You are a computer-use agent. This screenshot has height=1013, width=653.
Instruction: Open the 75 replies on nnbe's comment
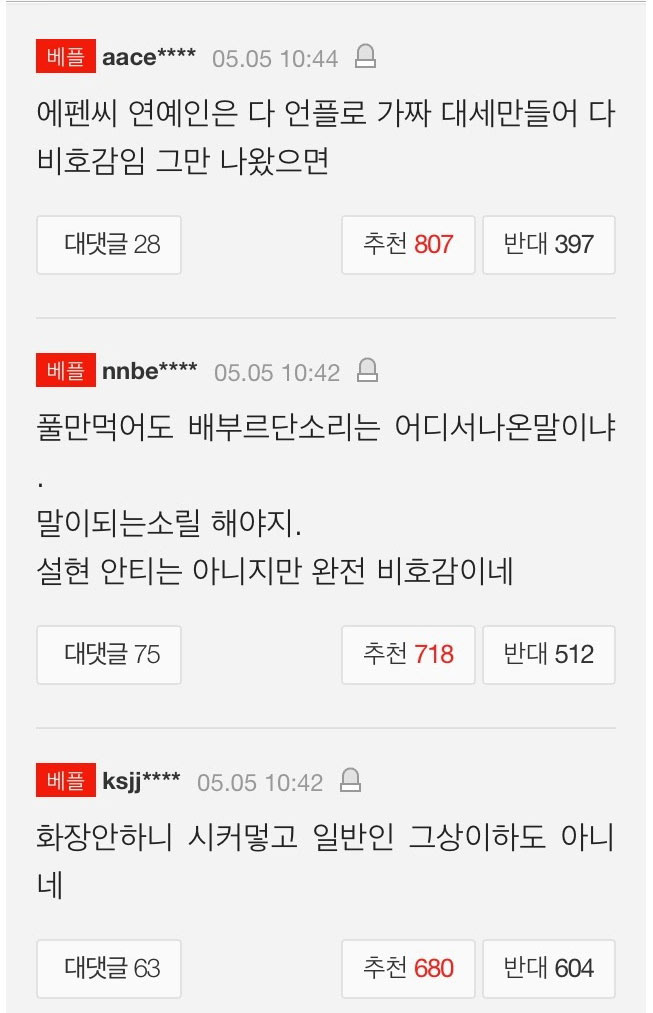tap(109, 655)
